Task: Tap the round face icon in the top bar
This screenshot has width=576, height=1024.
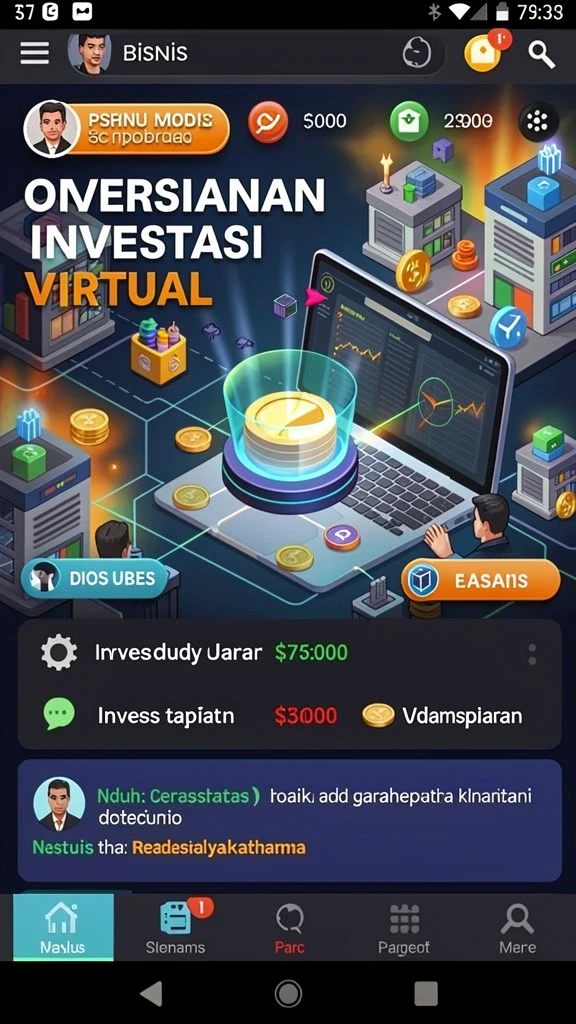Action: (x=417, y=54)
